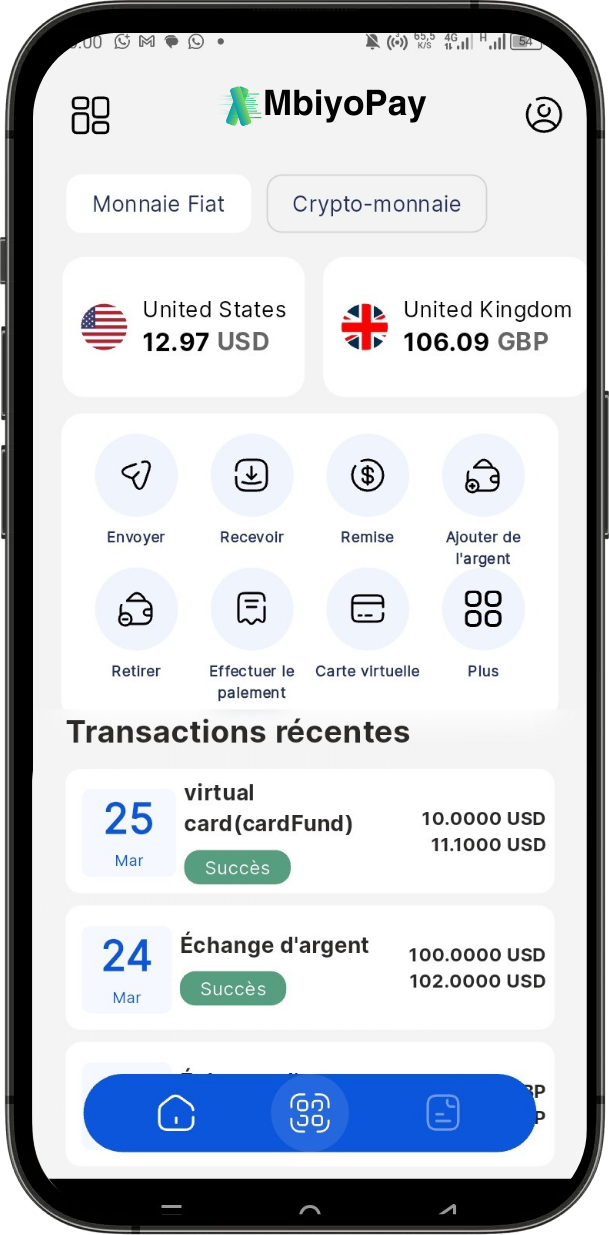
Task: Select Retirer to withdraw funds
Action: tap(136, 610)
